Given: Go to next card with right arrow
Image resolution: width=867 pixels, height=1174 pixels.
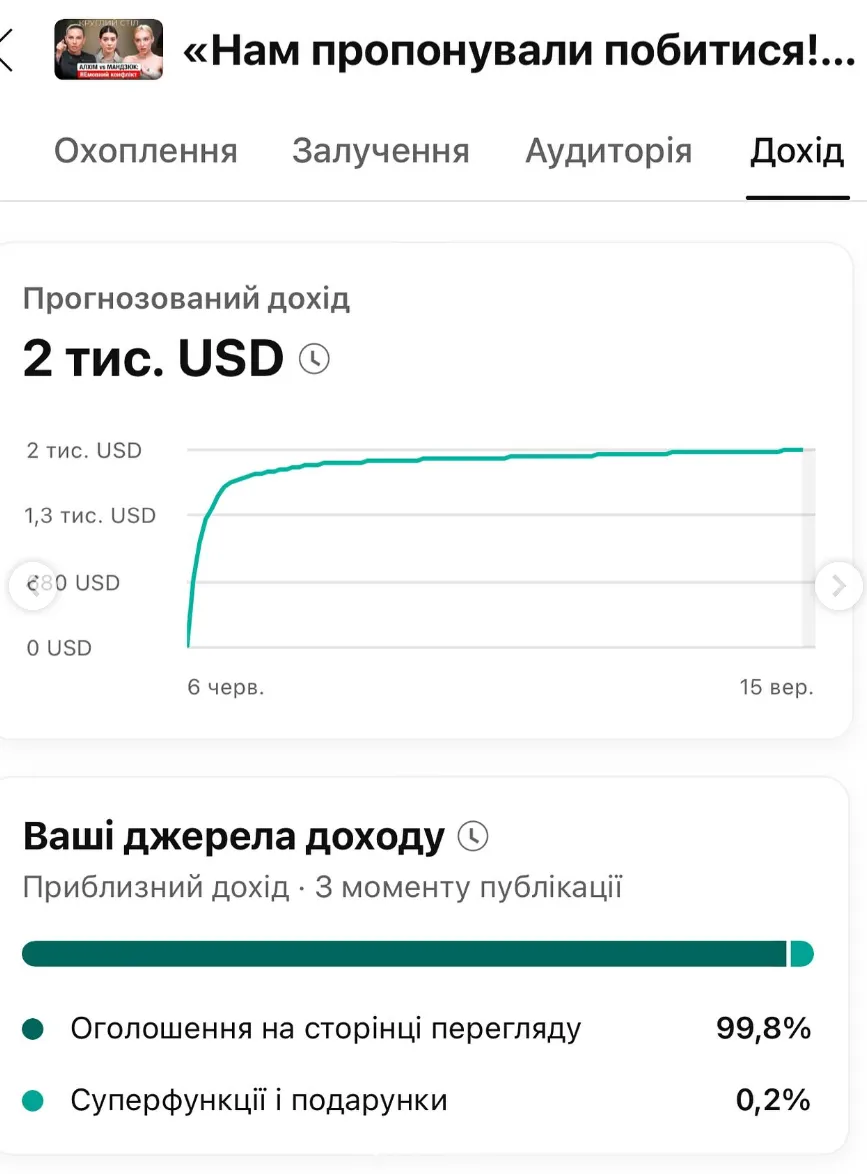Looking at the screenshot, I should [838, 586].
